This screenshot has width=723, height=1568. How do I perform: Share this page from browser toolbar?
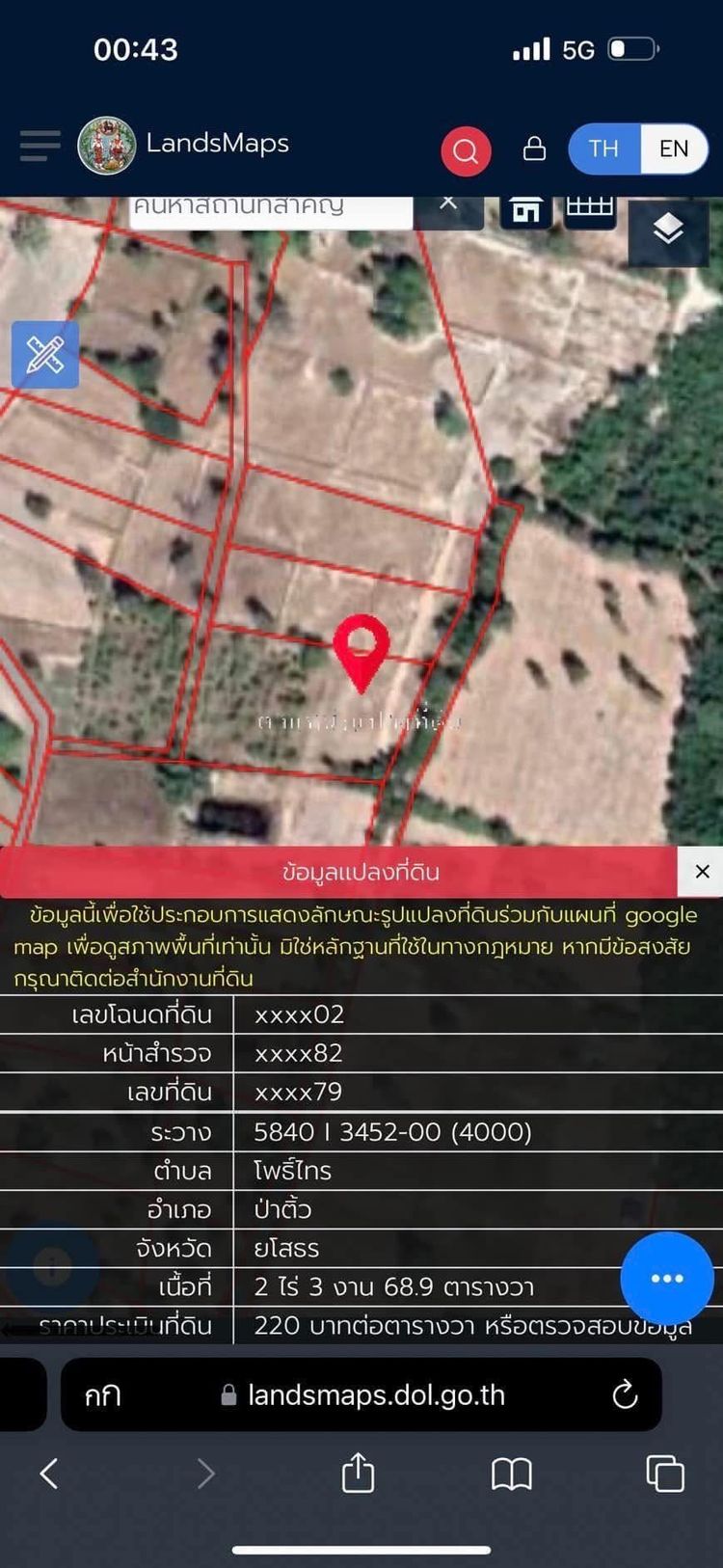point(358,1473)
